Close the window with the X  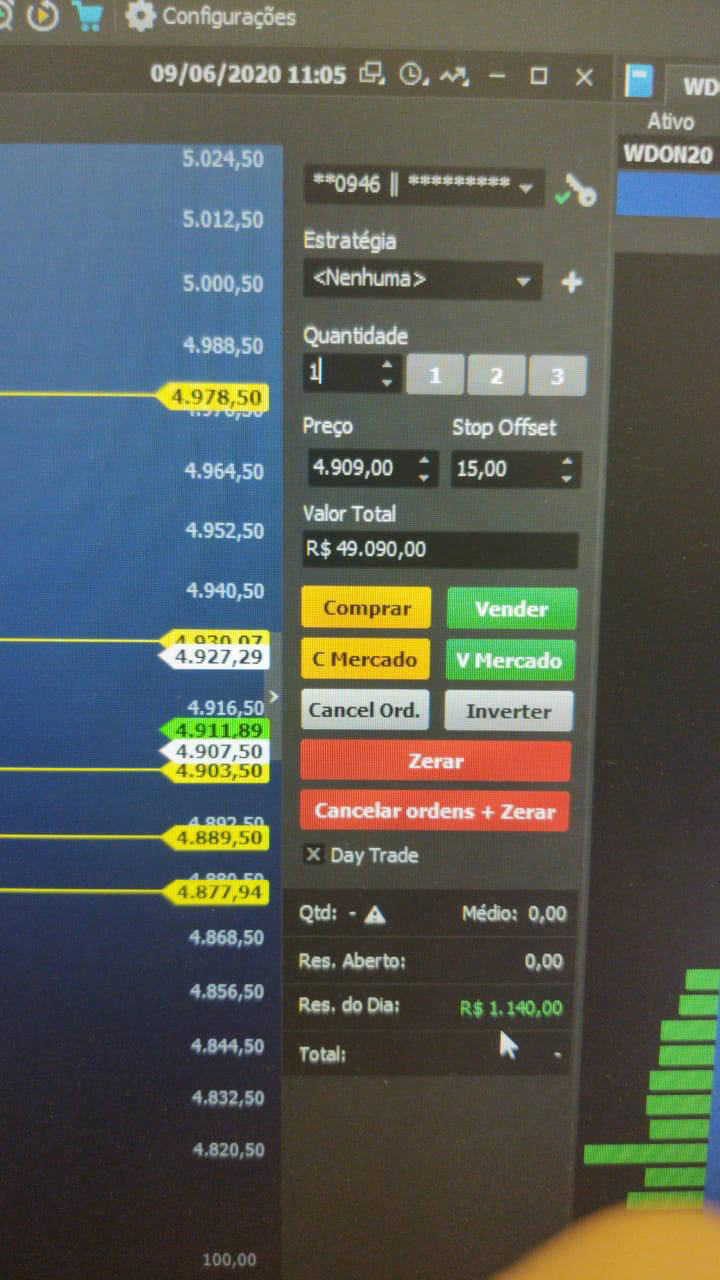585,76
